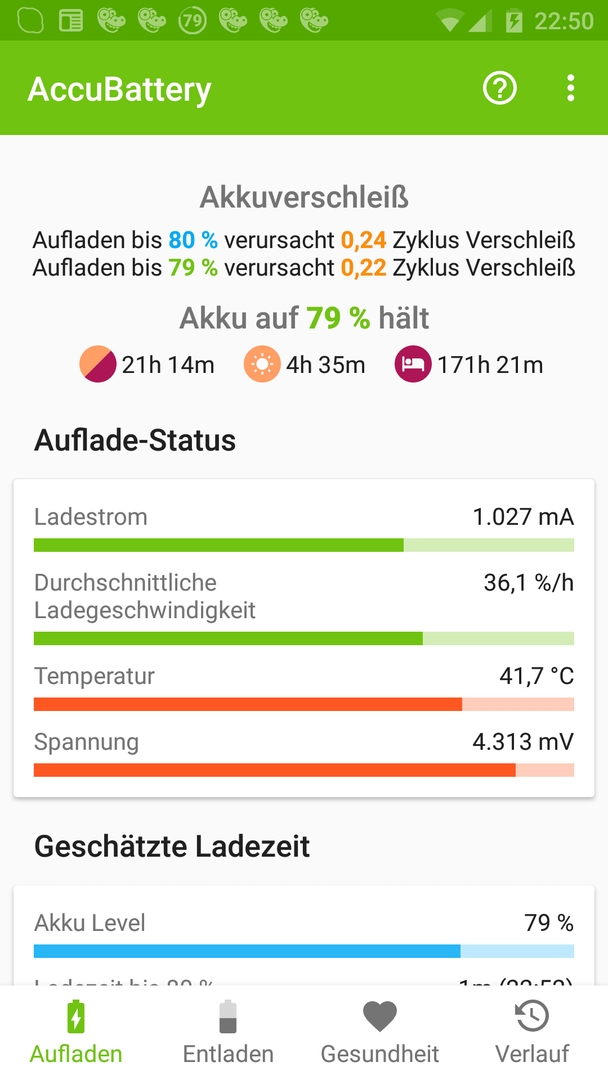
Task: Go to the Verlauf tab
Action: tap(532, 1032)
